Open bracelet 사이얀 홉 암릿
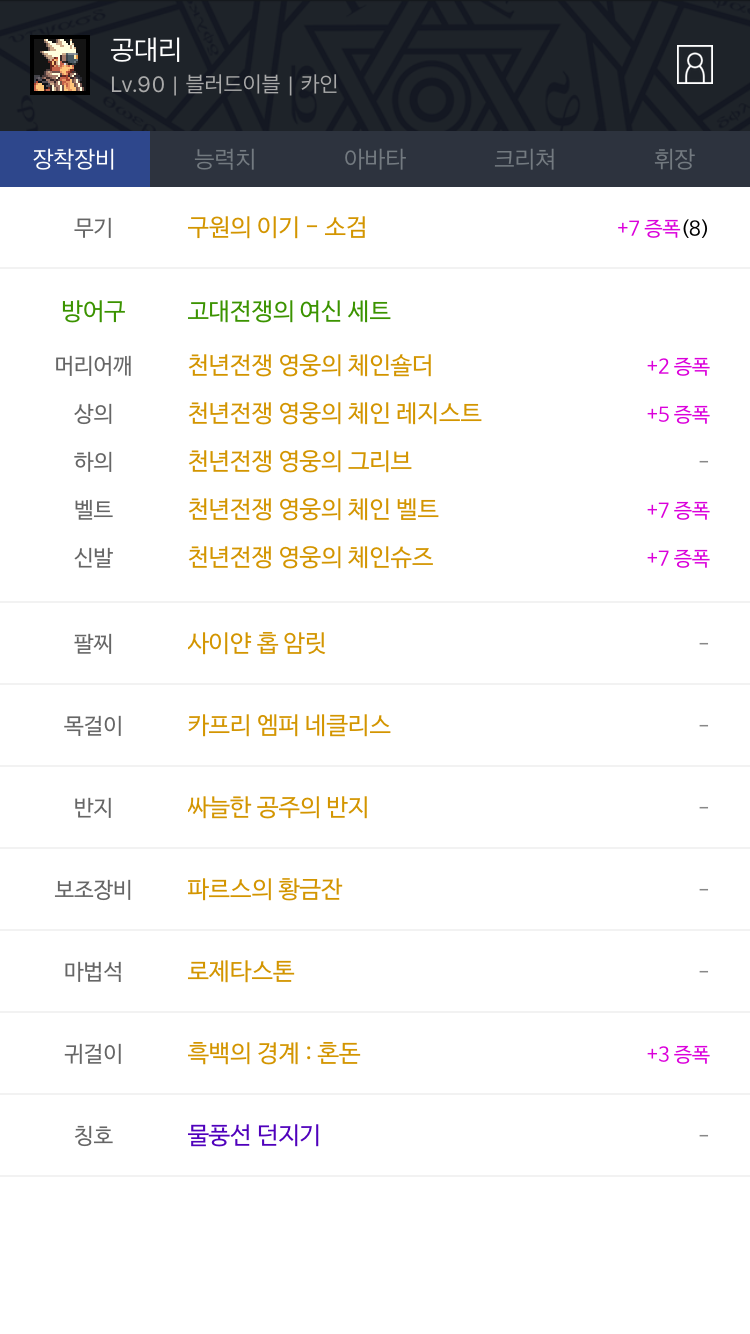The height and width of the screenshot is (1334, 750). (x=257, y=643)
